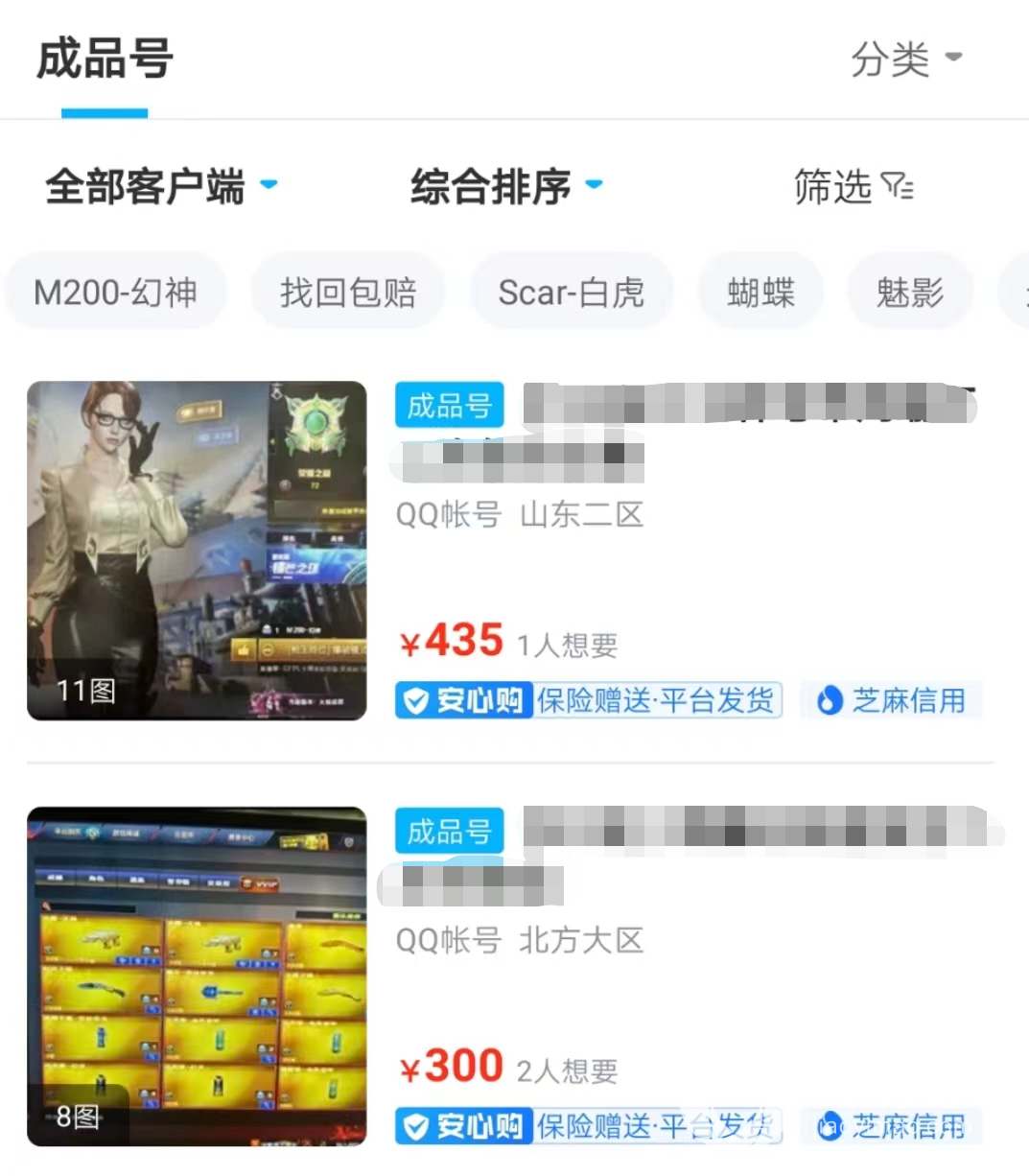Choose the Scar-白虎 chip

(x=572, y=292)
